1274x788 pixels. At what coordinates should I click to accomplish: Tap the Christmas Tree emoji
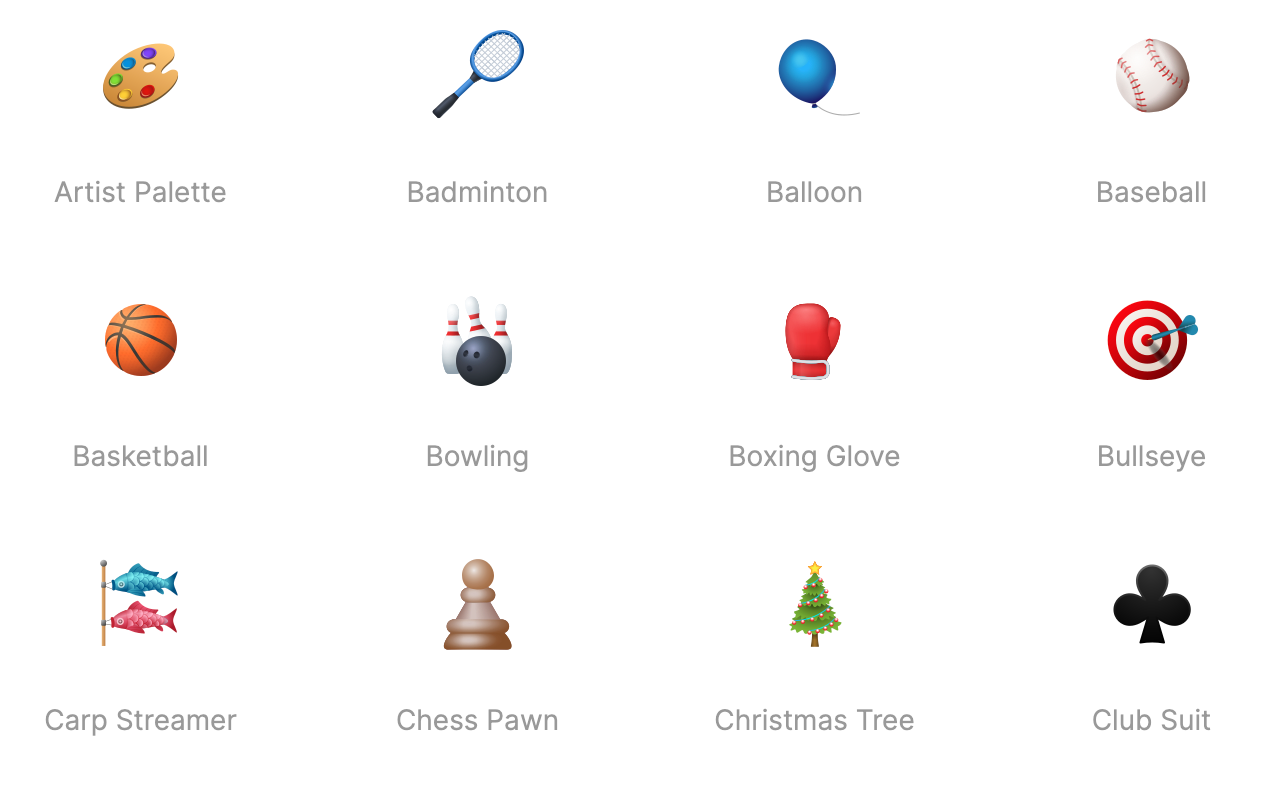coord(814,604)
